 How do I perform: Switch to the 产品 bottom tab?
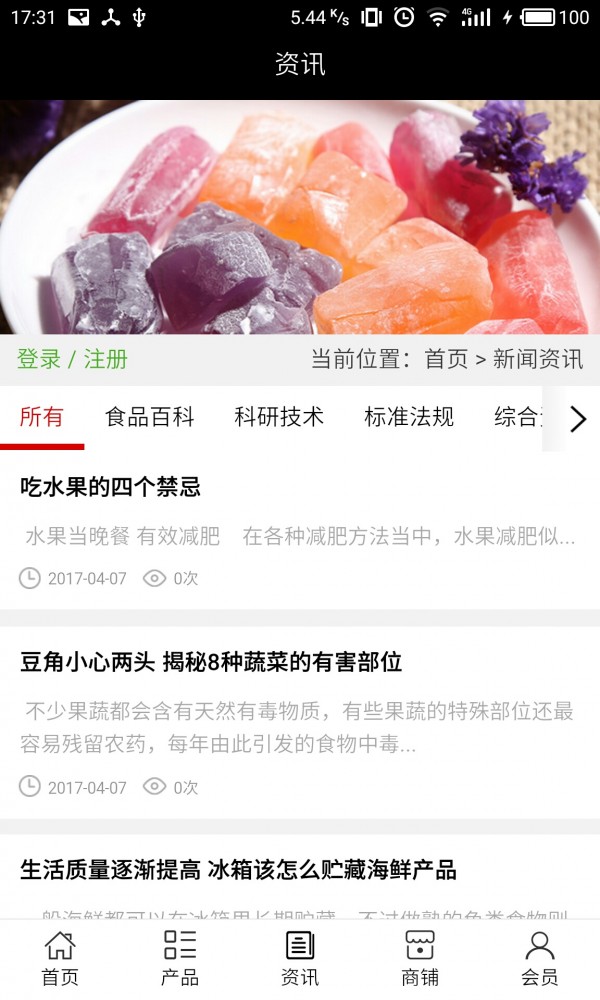pyautogui.click(x=180, y=958)
